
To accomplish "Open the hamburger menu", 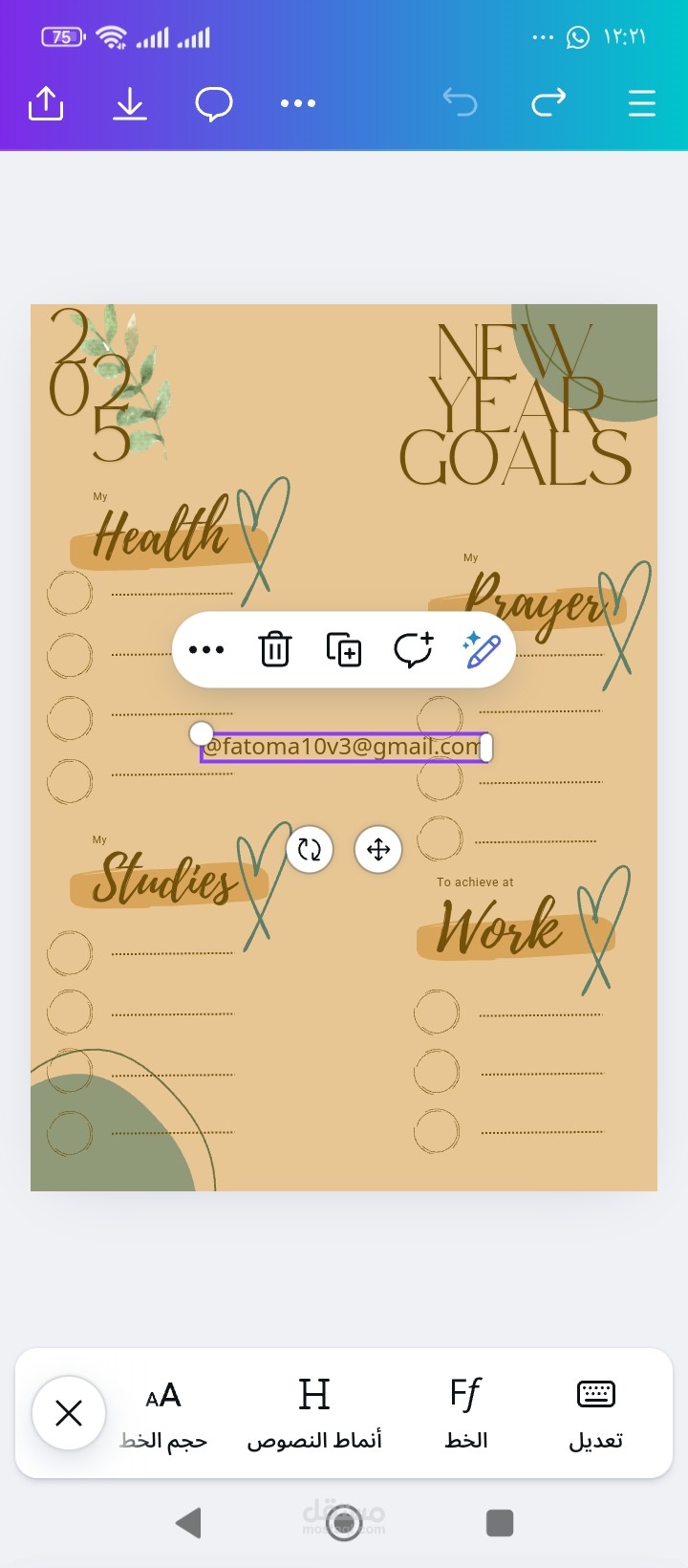I will (x=642, y=103).
